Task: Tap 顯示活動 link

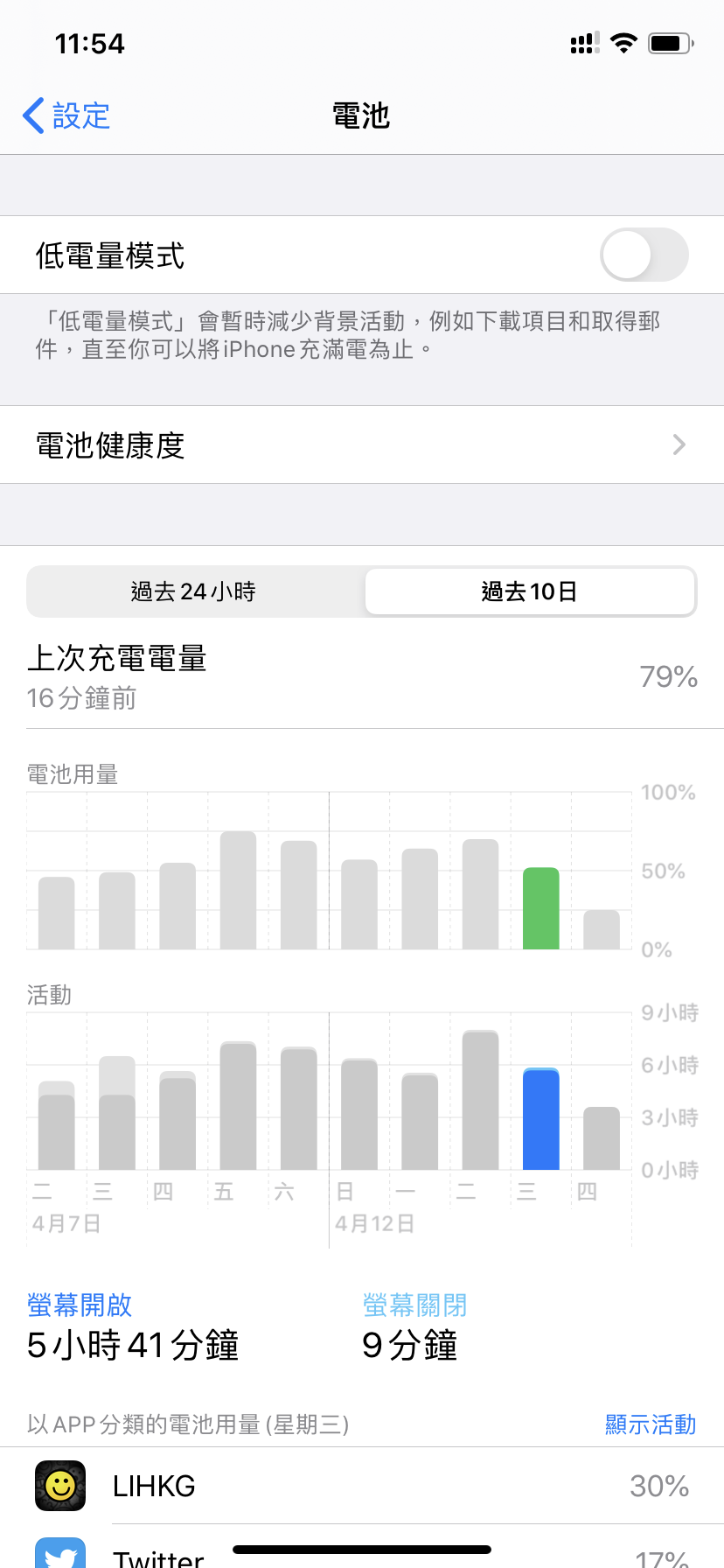Action: [x=650, y=1424]
